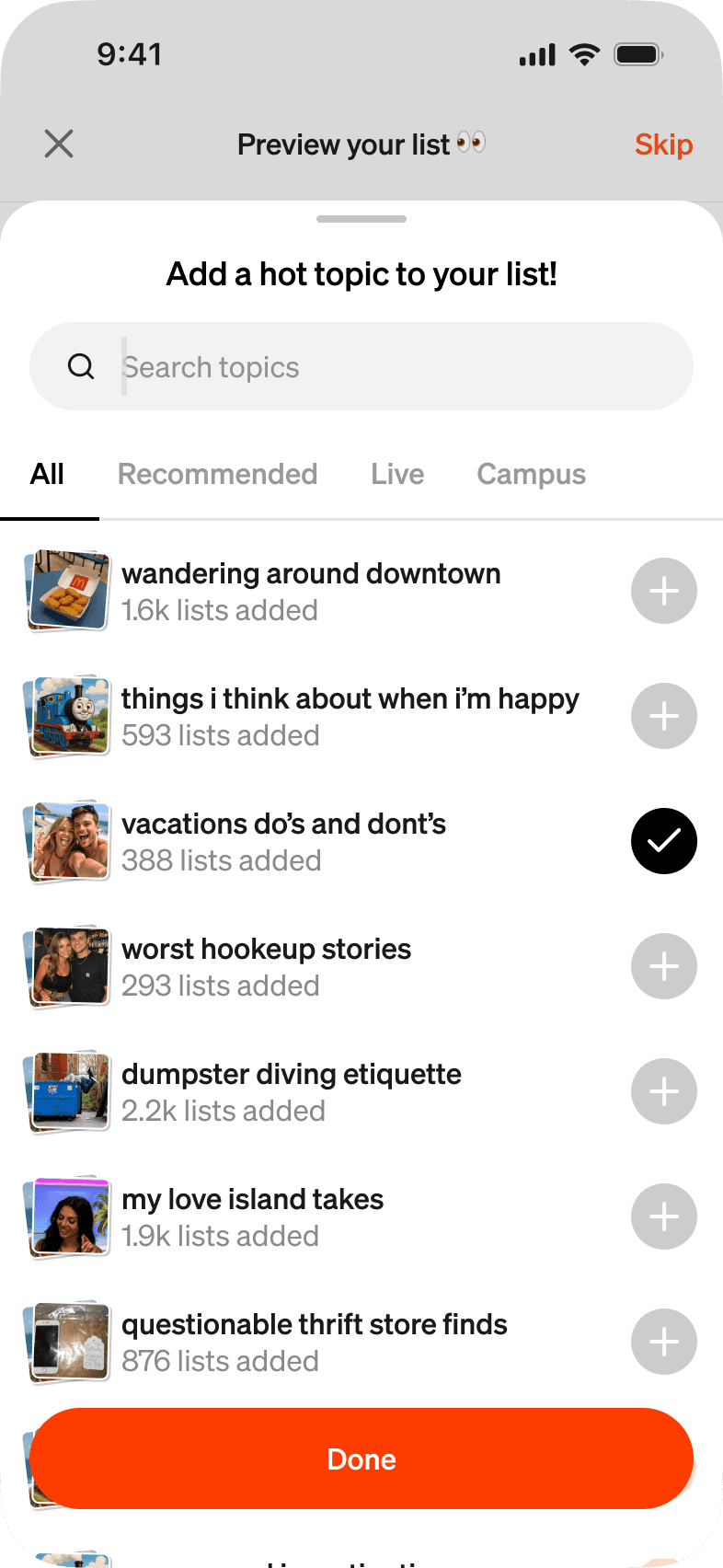Switch to the Live tab
Screen dimensions: 723x1568
pos(397,474)
